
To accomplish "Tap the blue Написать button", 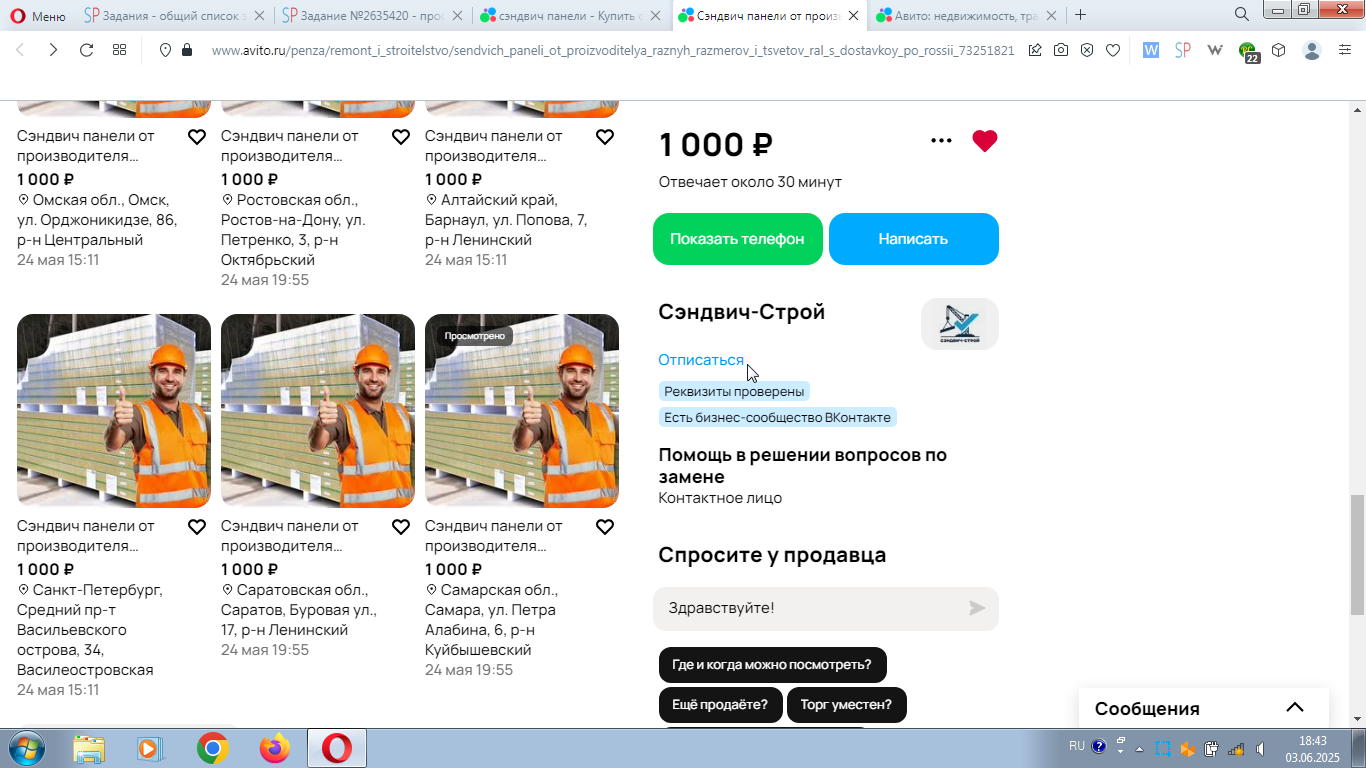I will (x=913, y=239).
